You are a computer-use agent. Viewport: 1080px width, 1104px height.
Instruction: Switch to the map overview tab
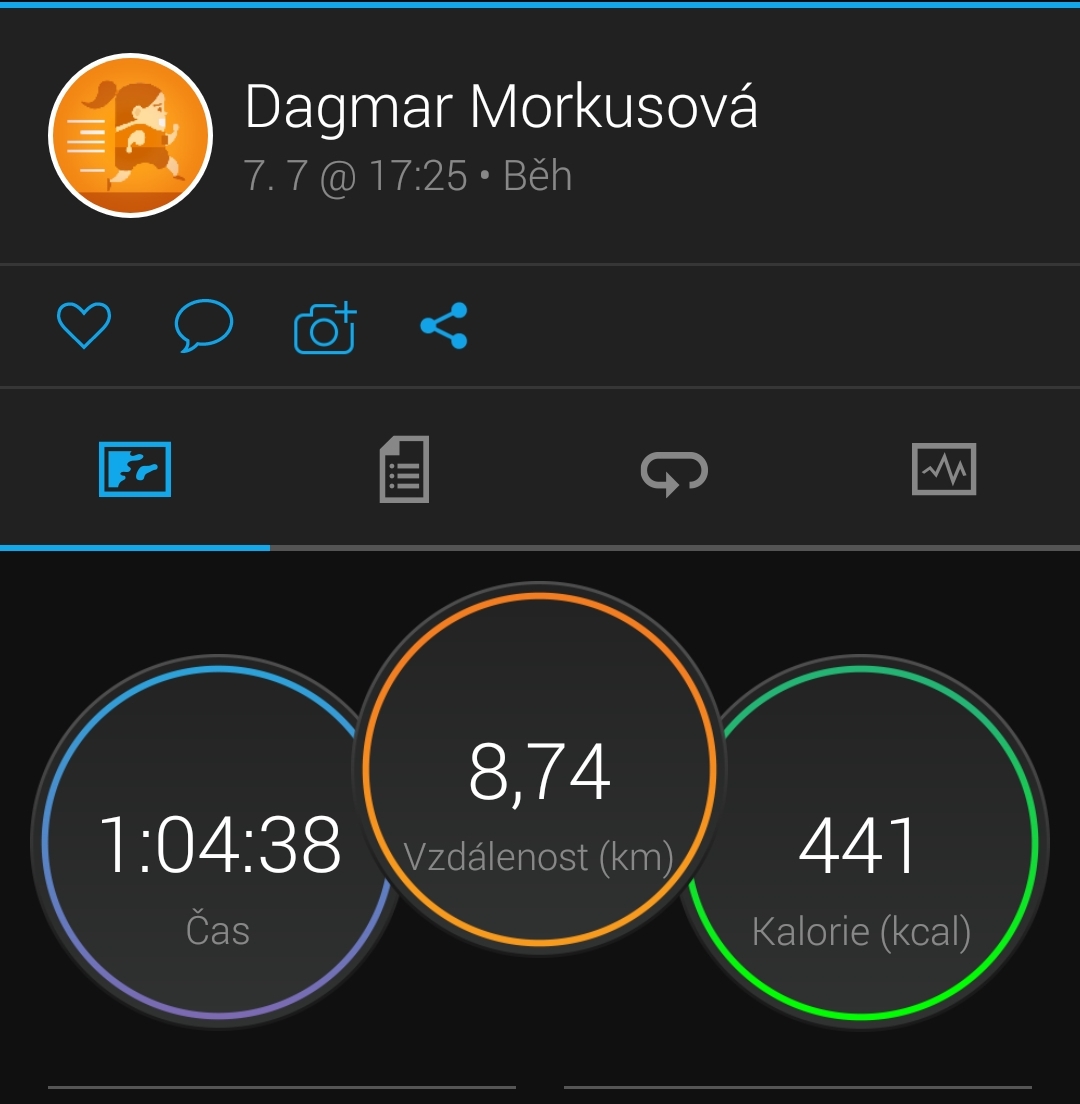point(135,469)
